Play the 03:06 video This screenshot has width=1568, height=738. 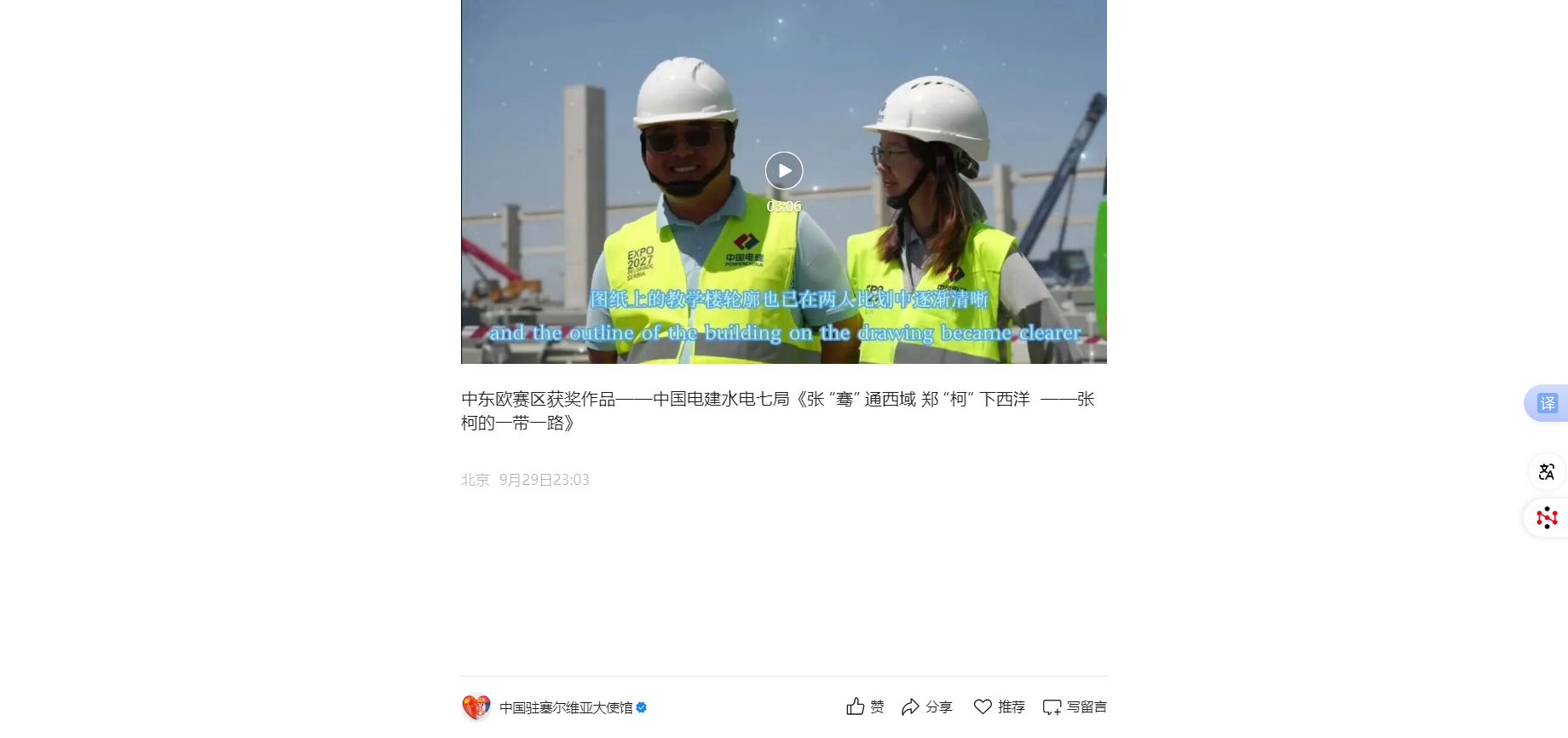pos(783,170)
